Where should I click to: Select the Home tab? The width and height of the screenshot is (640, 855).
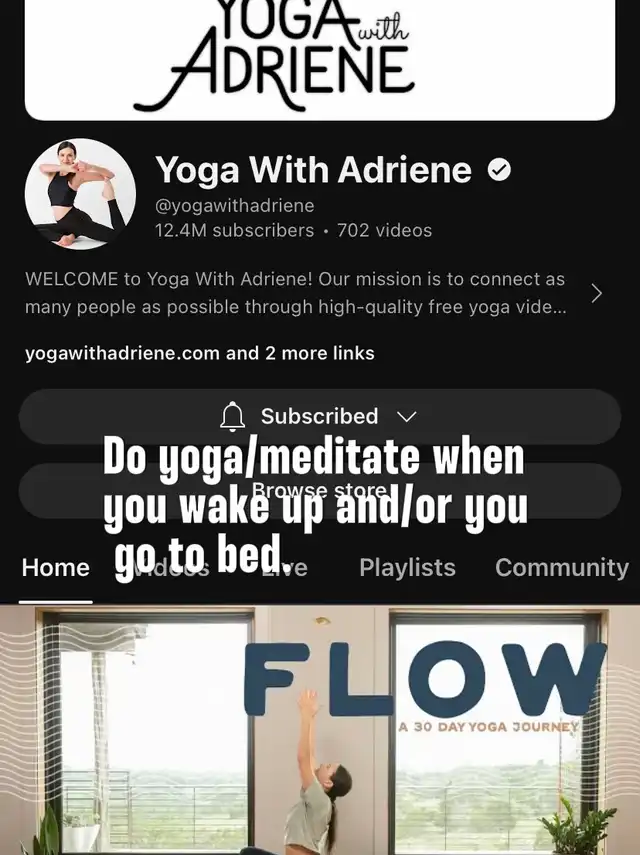pos(56,568)
